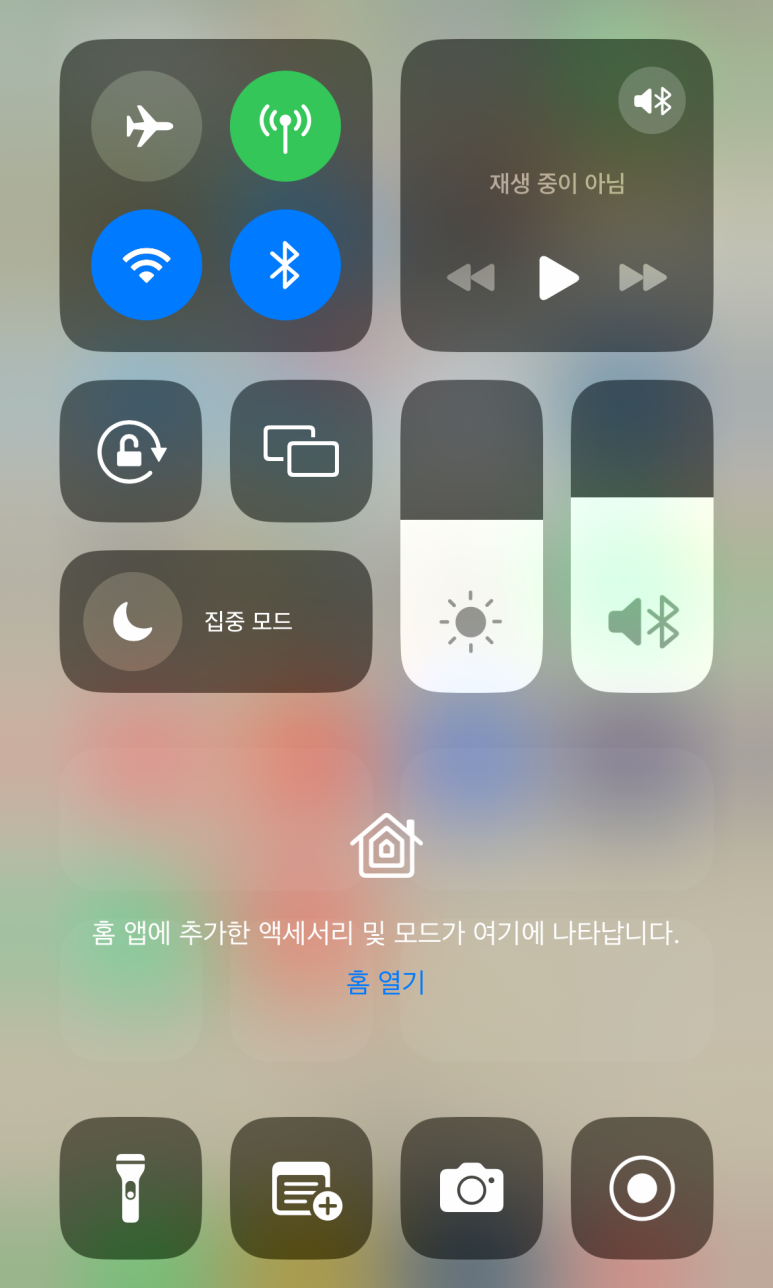Viewport: 773px width, 1288px height.
Task: Open the Home app via 홈 열기
Action: [x=386, y=982]
